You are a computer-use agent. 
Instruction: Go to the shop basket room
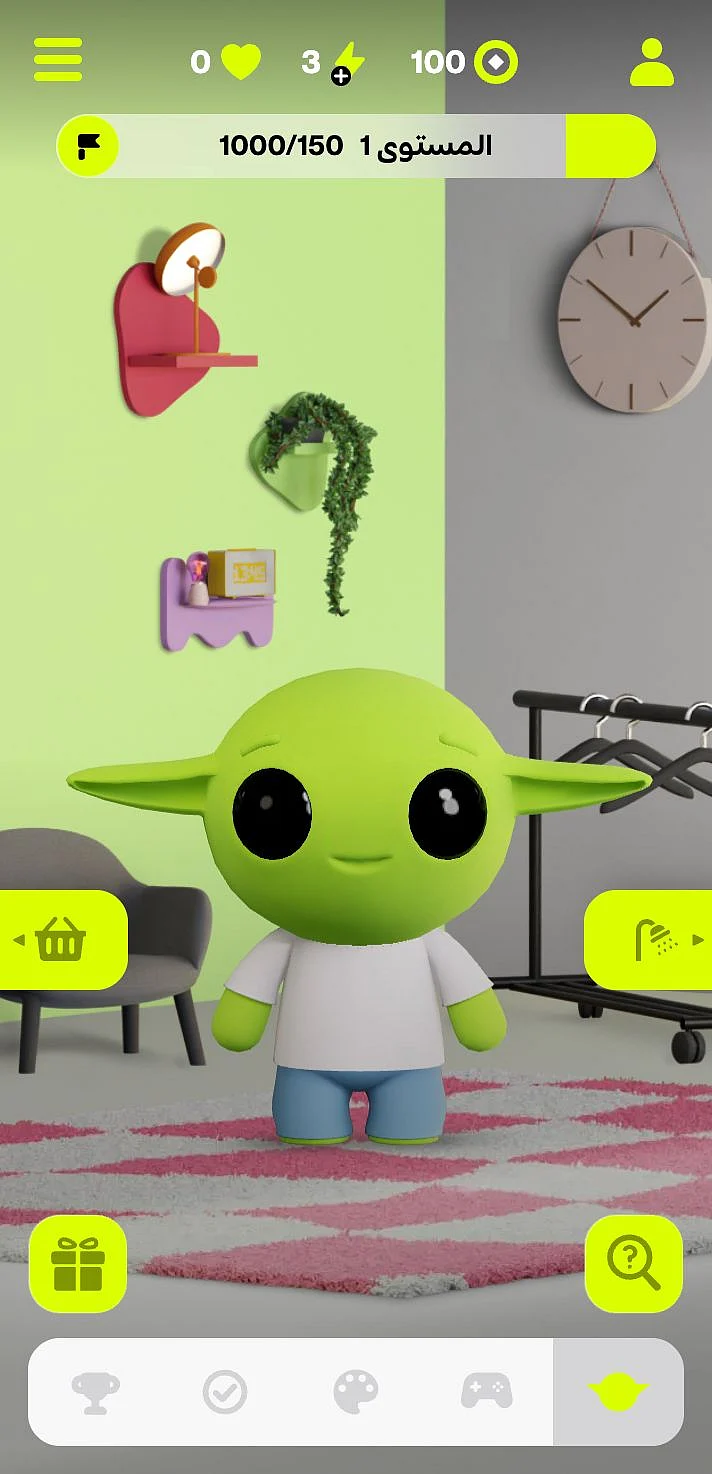(62, 940)
